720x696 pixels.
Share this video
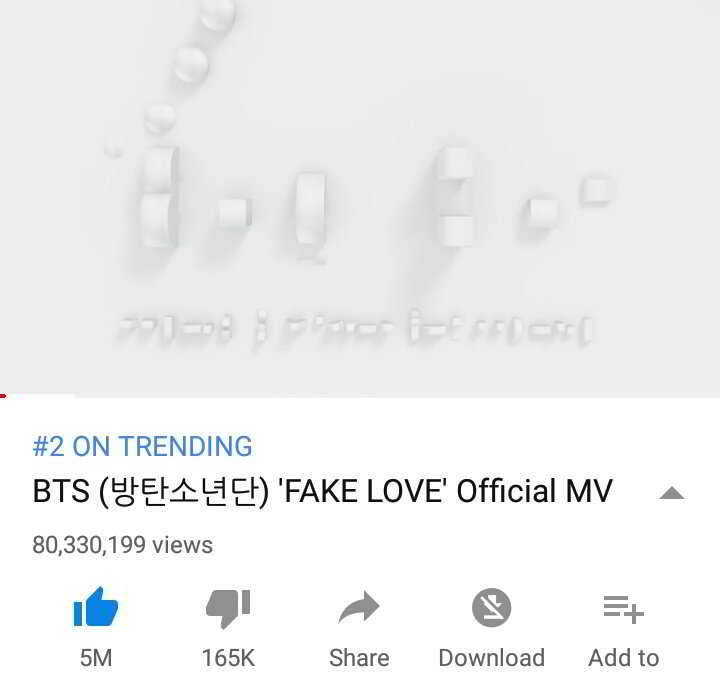click(359, 609)
